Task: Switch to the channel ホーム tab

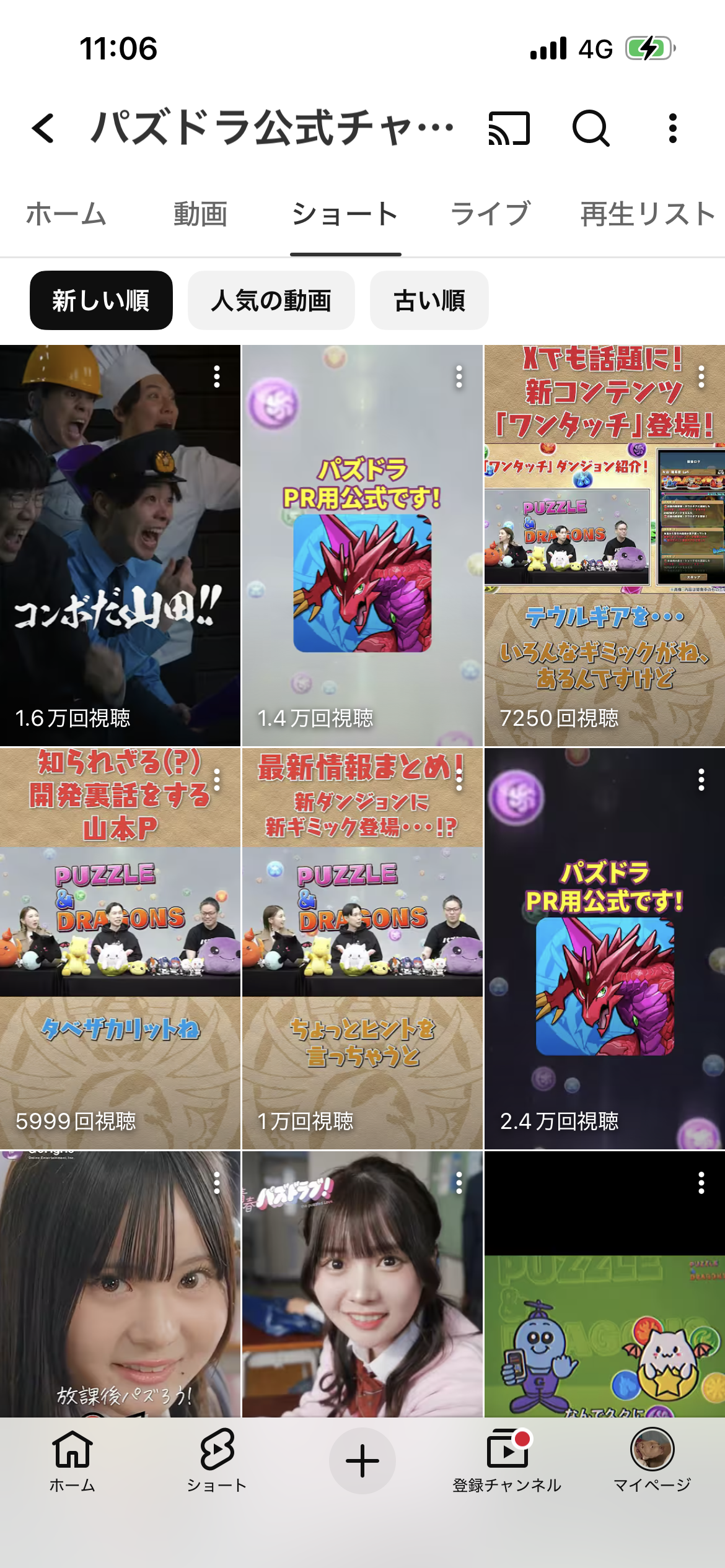Action: click(66, 214)
